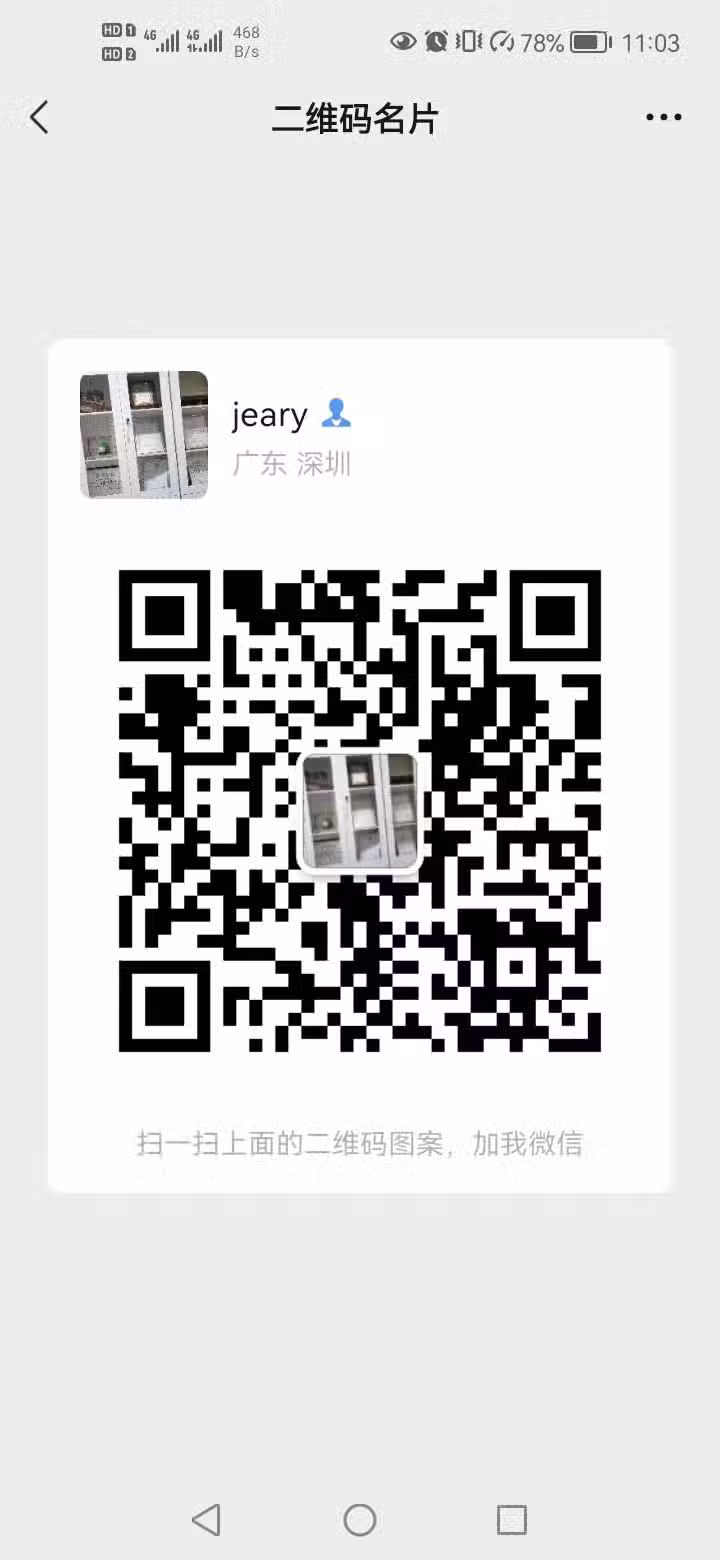The width and height of the screenshot is (720, 1560).
Task: Open the three-dot more options menu
Action: tap(663, 118)
